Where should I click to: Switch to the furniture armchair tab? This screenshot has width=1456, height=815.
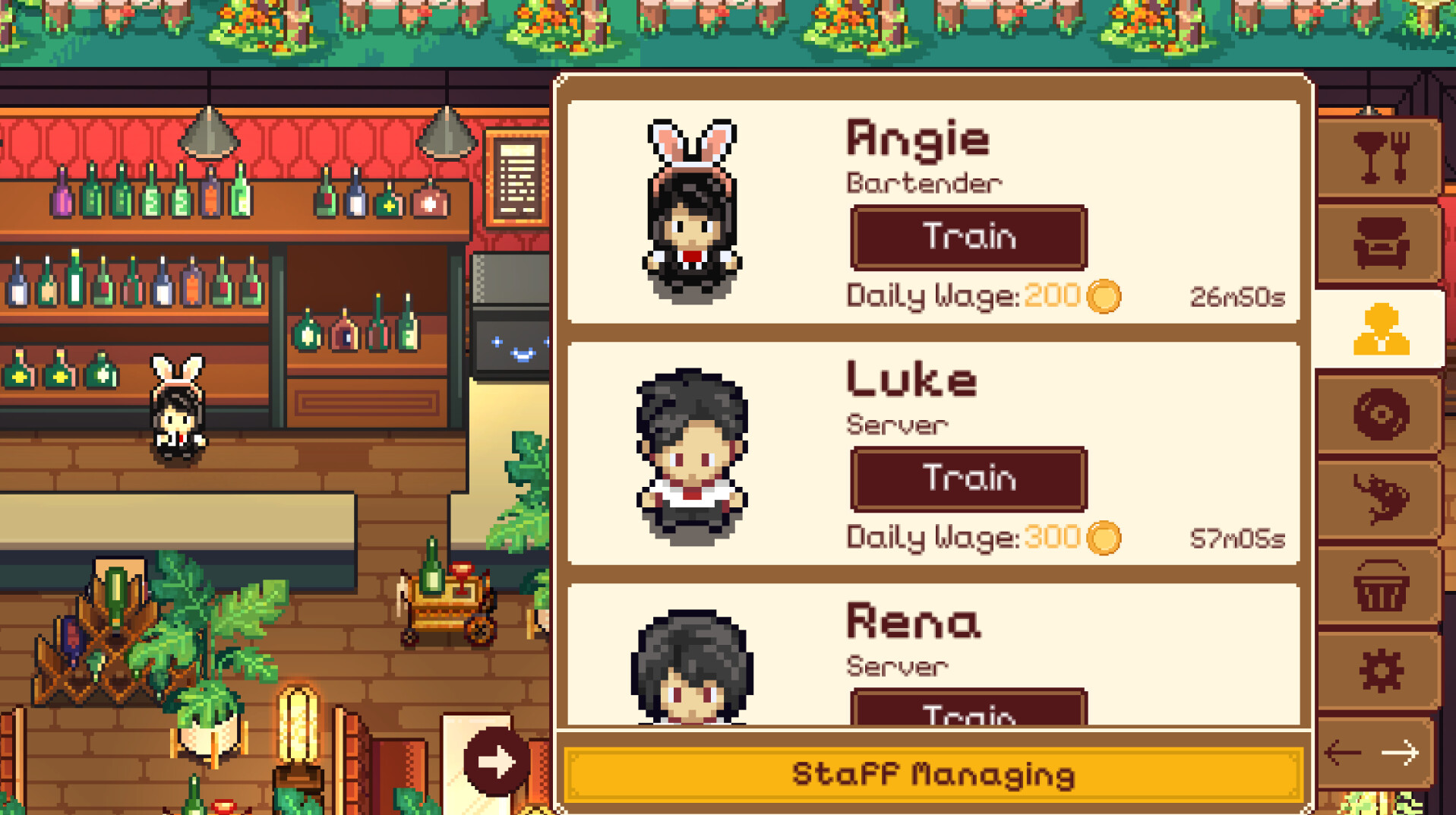tap(1380, 243)
